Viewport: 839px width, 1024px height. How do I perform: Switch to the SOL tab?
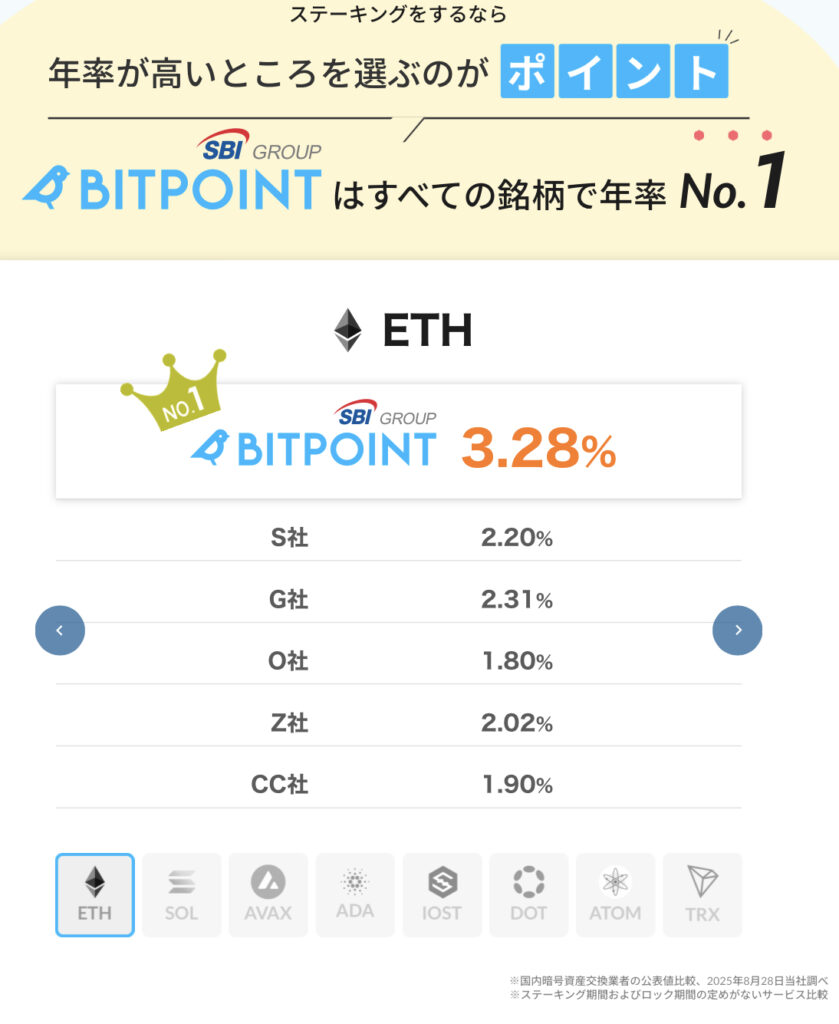[x=181, y=895]
